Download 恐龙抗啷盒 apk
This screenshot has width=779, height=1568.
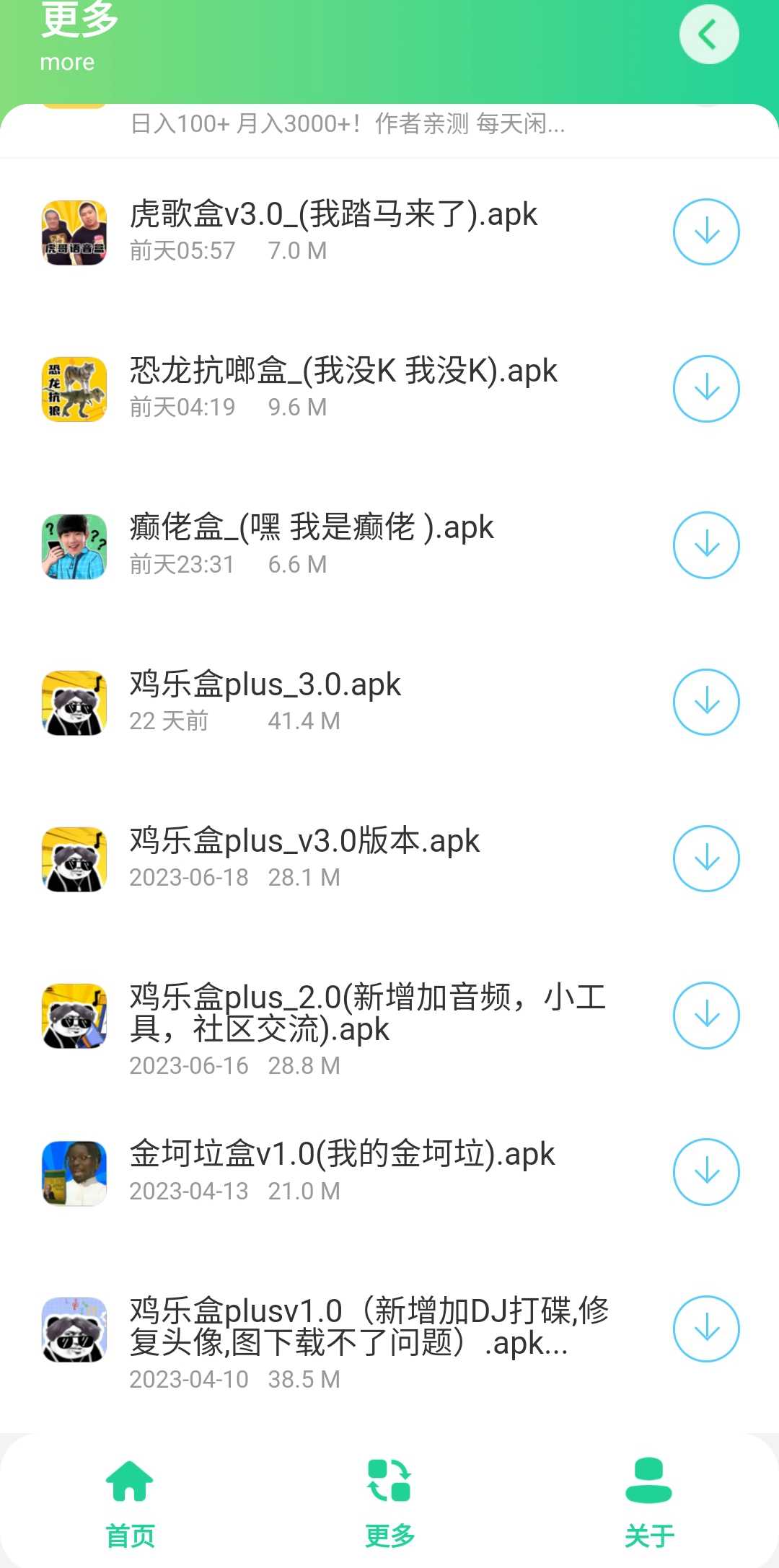click(x=706, y=388)
